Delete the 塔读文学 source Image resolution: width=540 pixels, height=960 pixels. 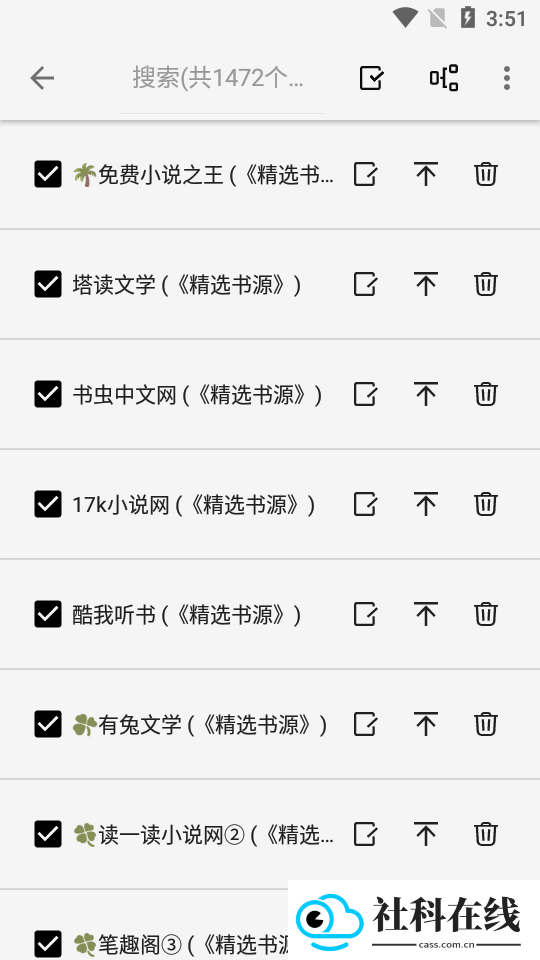pos(486,285)
